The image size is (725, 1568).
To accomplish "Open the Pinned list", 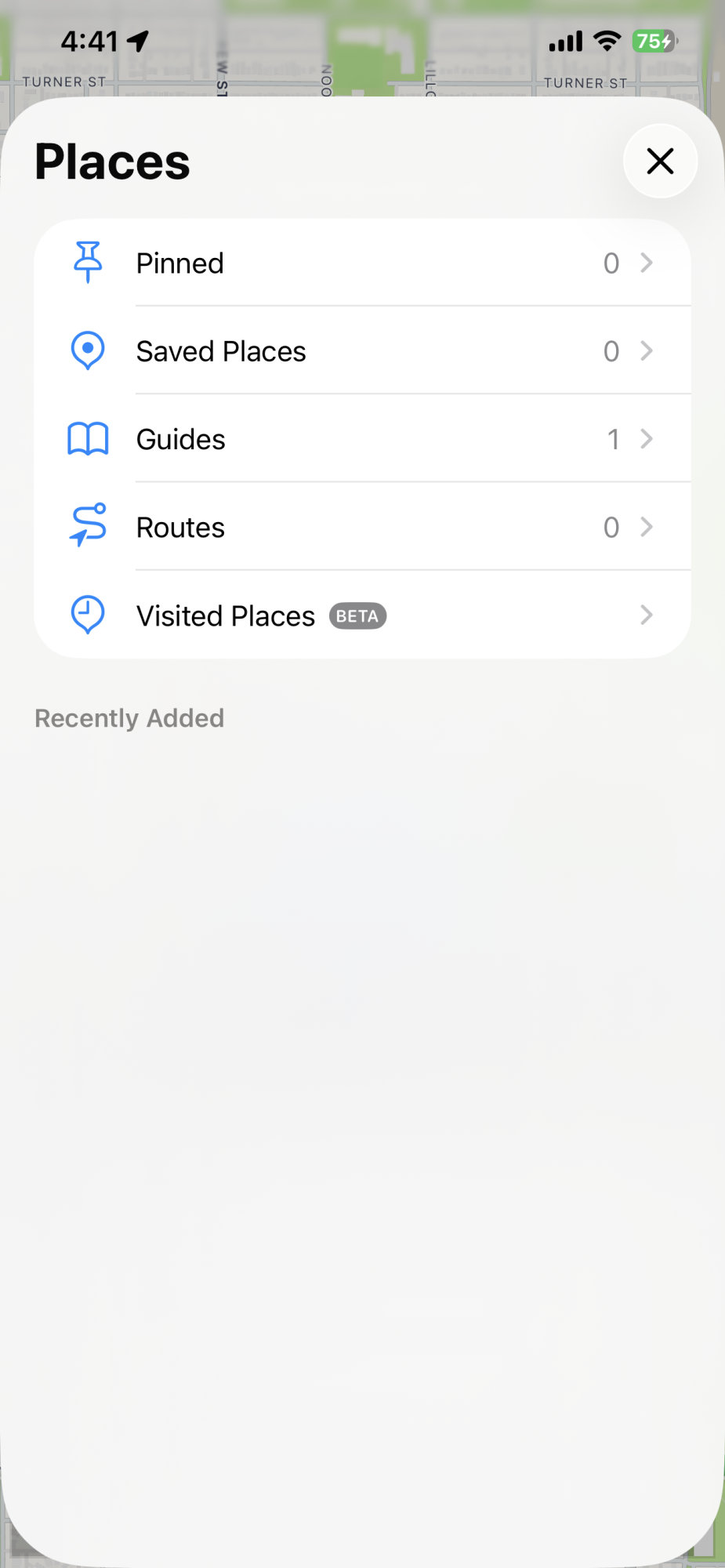I will coord(362,263).
